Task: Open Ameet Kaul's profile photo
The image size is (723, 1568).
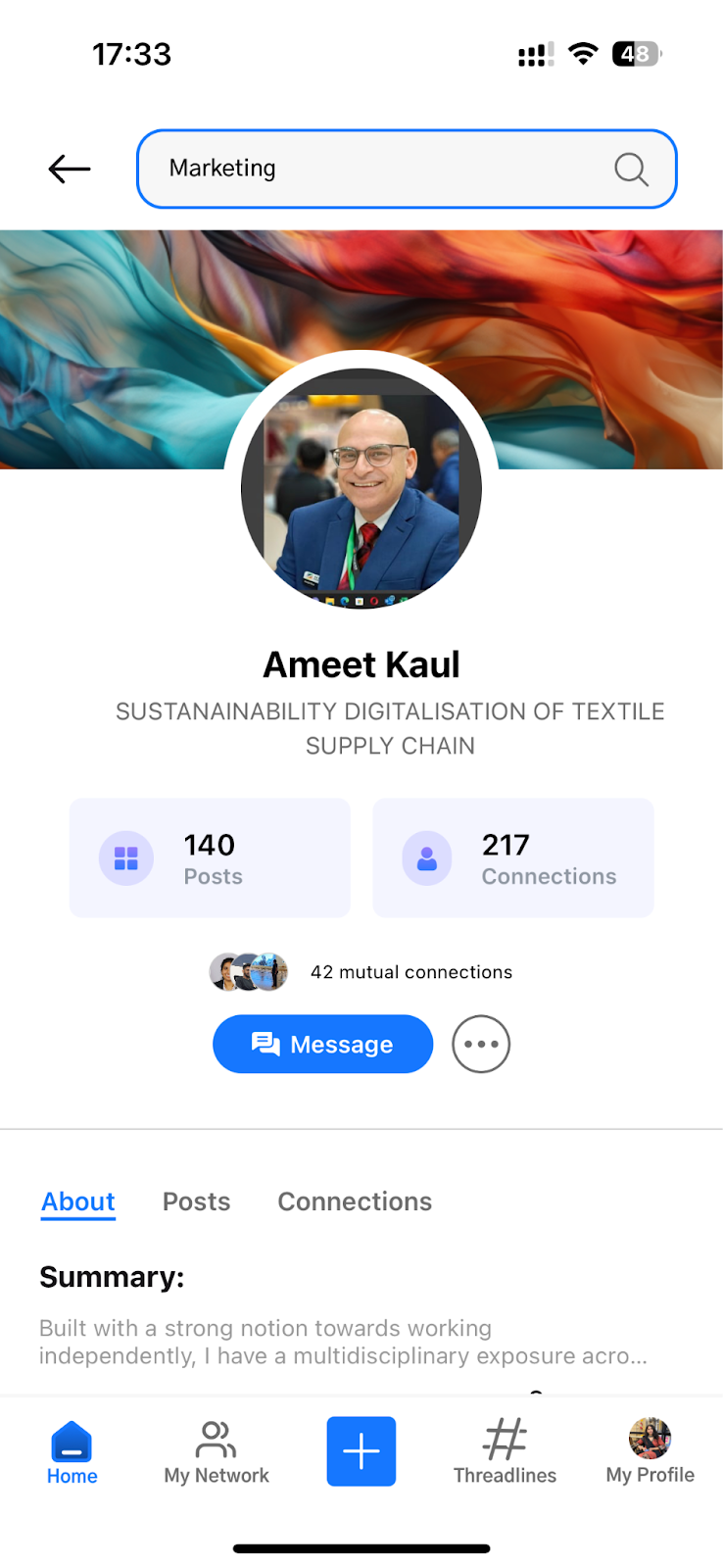Action: coord(361,487)
